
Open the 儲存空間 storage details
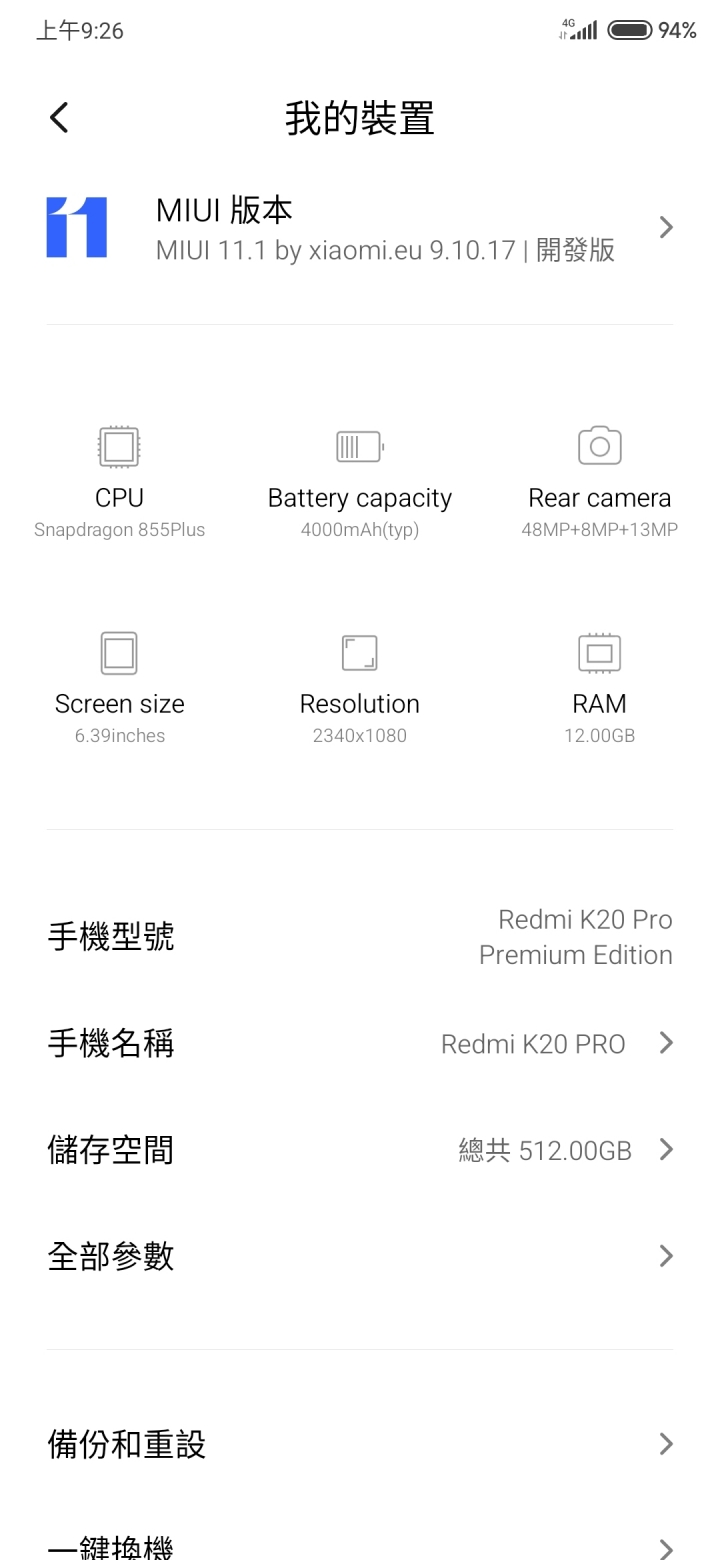[360, 1150]
